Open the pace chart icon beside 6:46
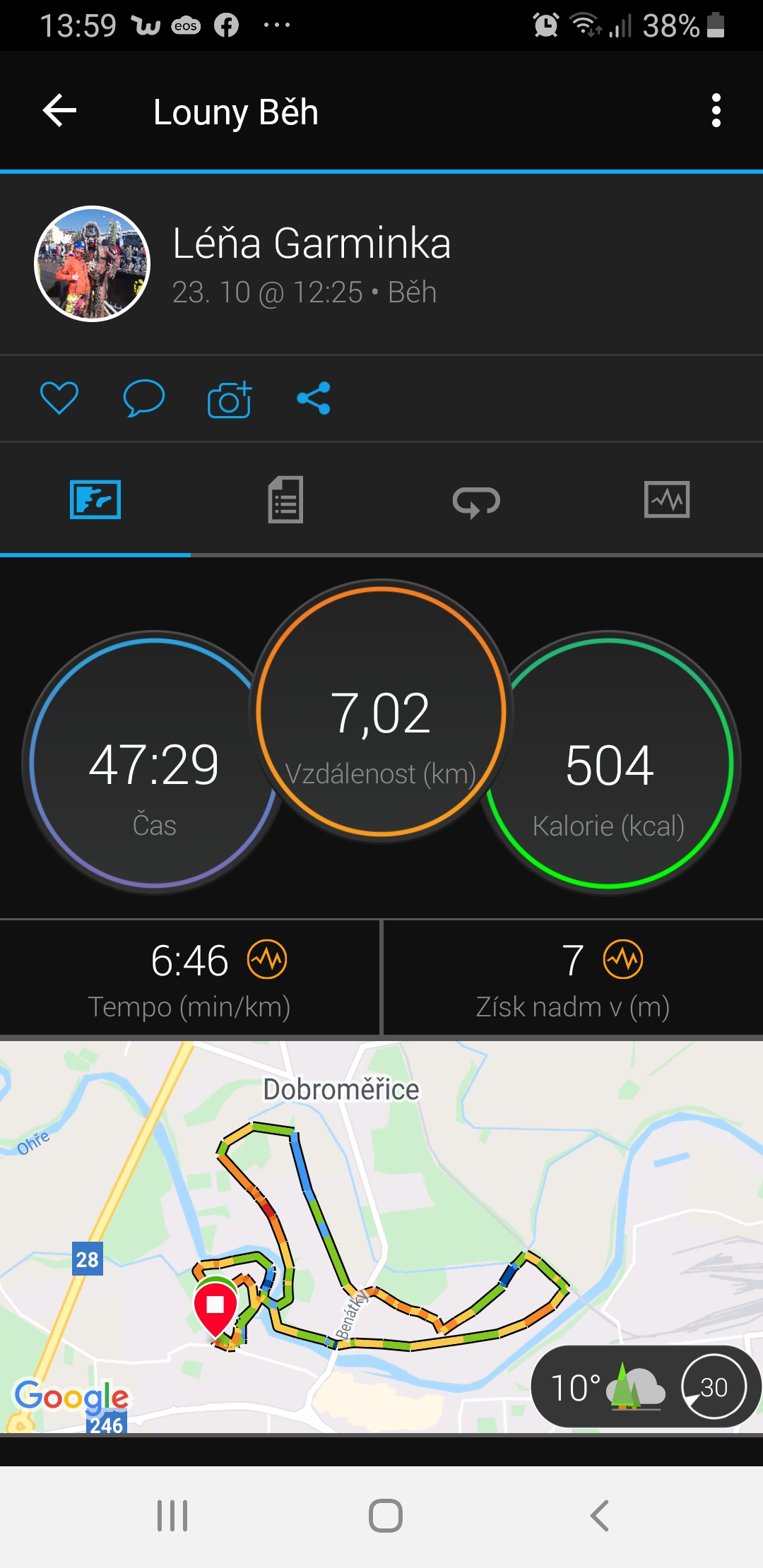The height and width of the screenshot is (1568, 763). [x=267, y=959]
